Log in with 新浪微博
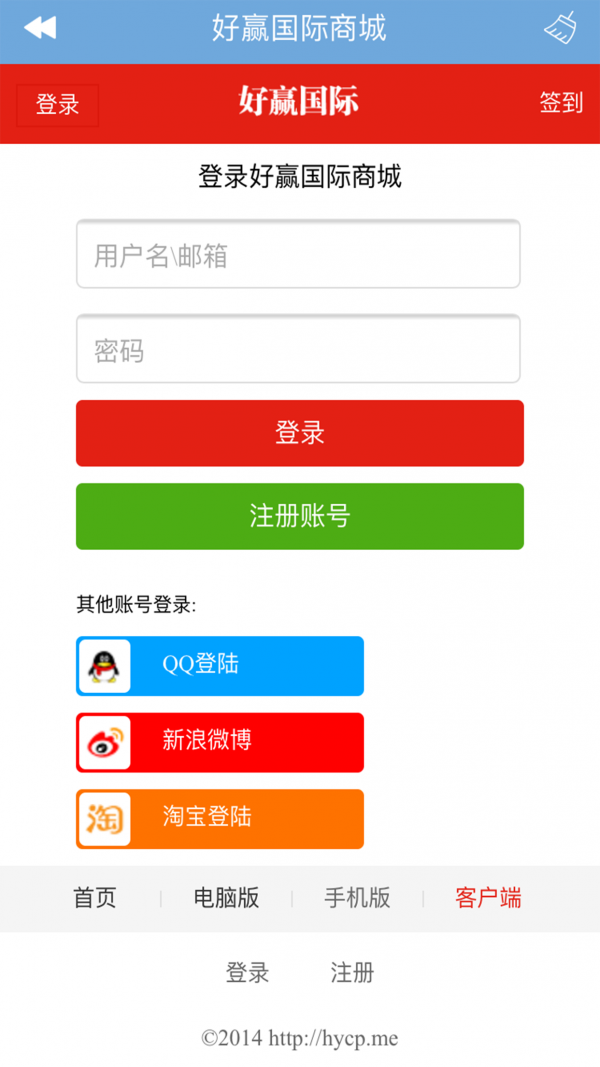Viewport: 600px width, 1067px height. pos(220,742)
